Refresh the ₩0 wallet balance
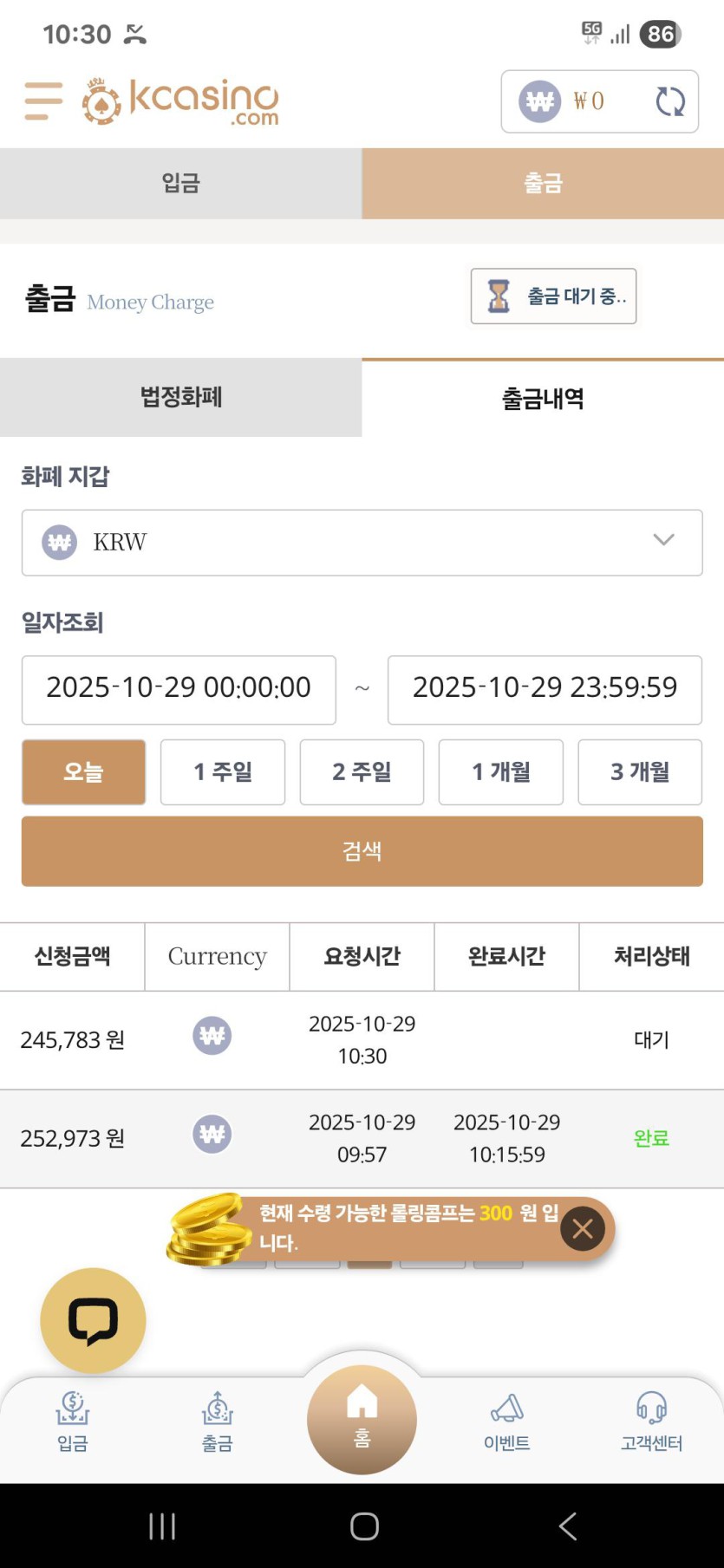The height and width of the screenshot is (1568, 724). [x=669, y=101]
